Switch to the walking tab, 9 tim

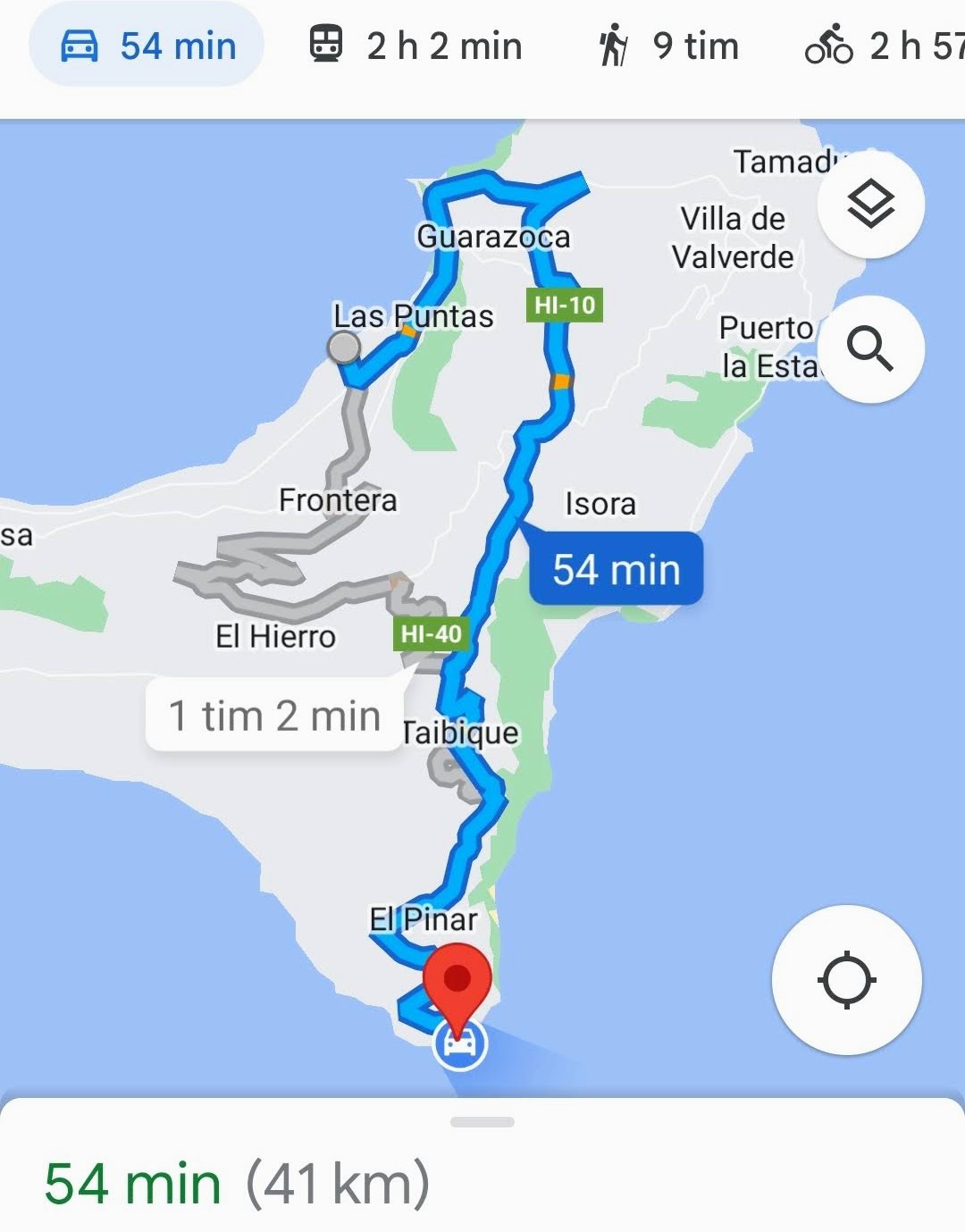(x=670, y=46)
